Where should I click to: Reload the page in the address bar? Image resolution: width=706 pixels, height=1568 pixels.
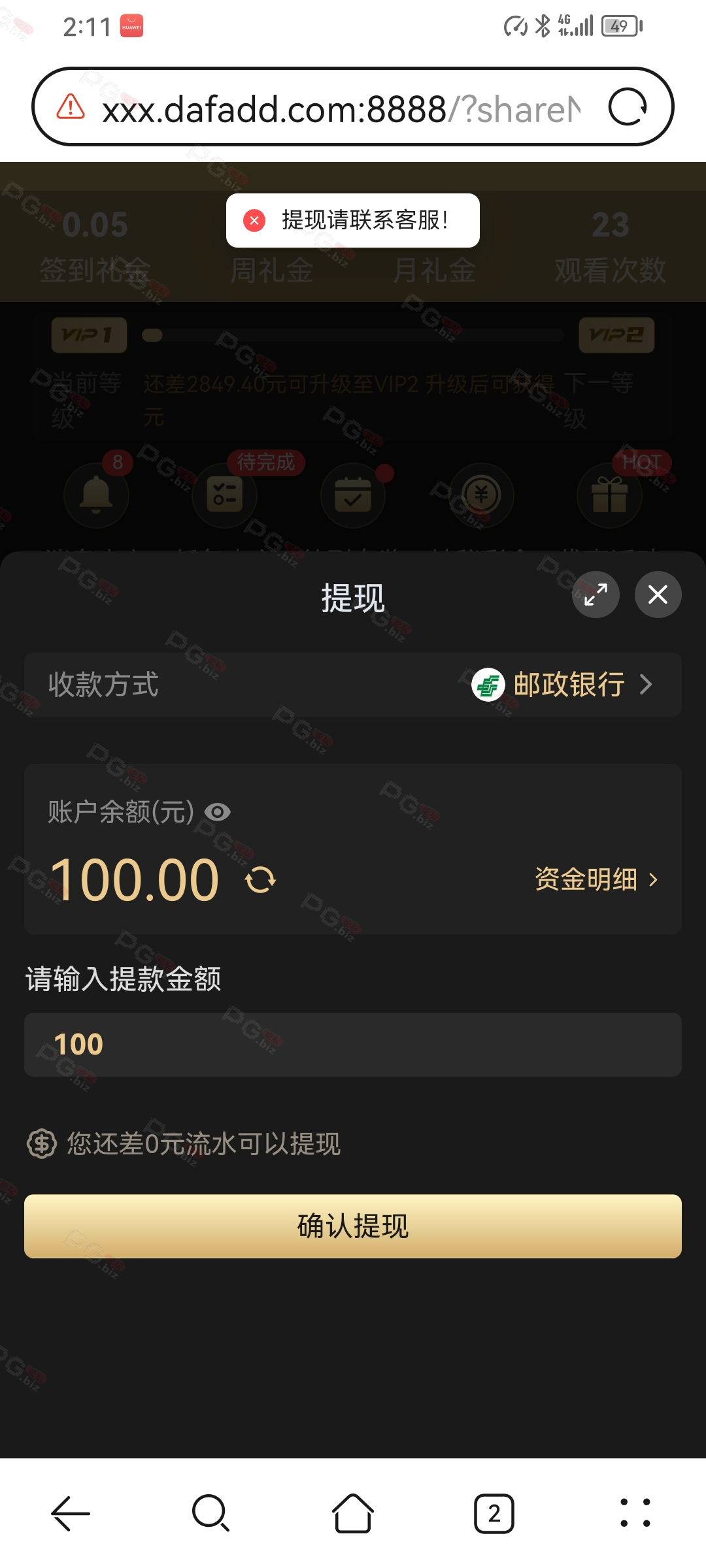[628, 106]
